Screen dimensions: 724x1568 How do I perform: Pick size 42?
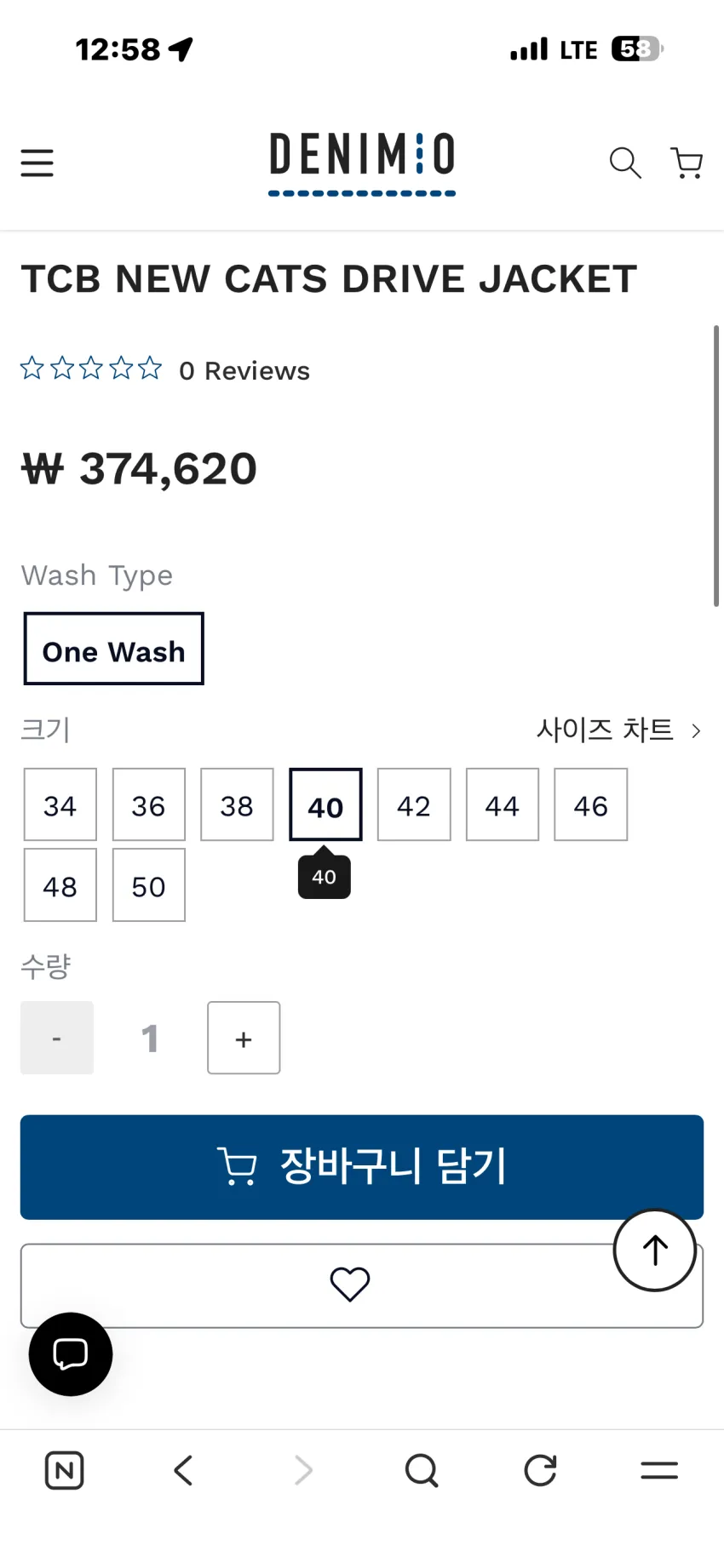pos(414,804)
